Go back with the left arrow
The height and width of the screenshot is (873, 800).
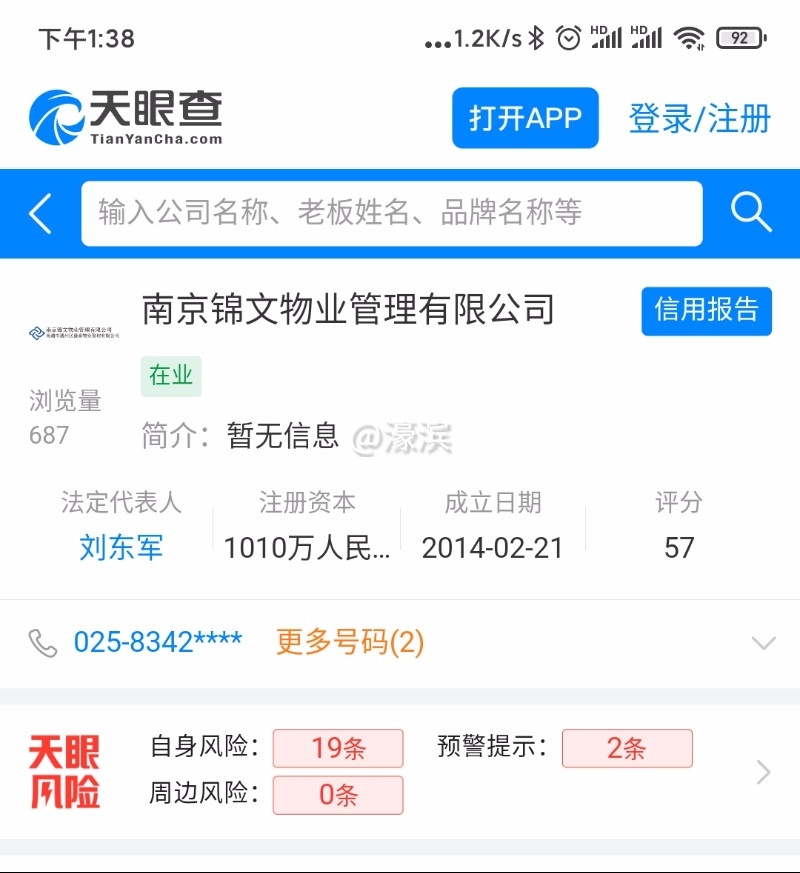41,214
